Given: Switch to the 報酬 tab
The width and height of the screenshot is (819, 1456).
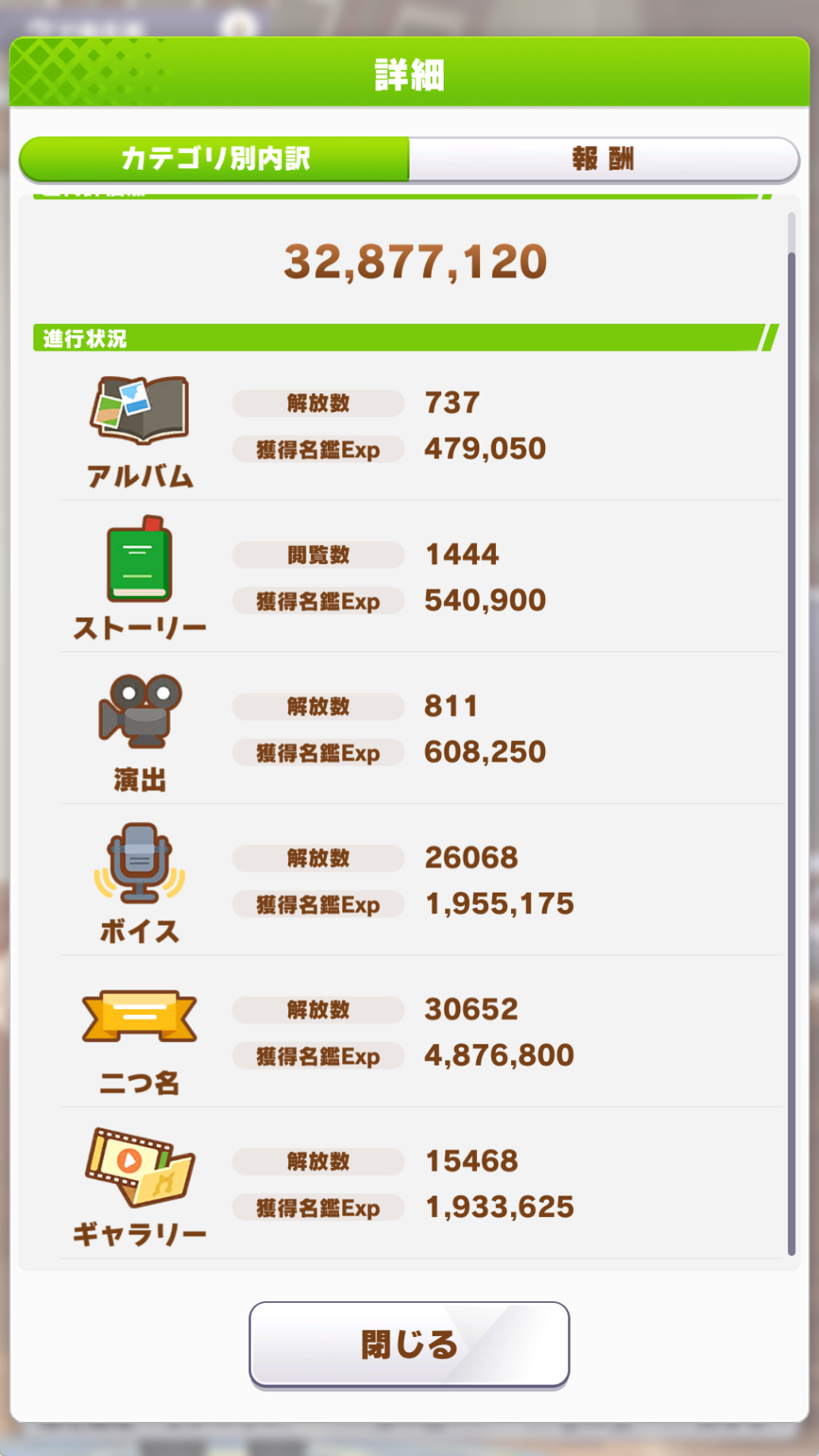Looking at the screenshot, I should click(x=603, y=159).
